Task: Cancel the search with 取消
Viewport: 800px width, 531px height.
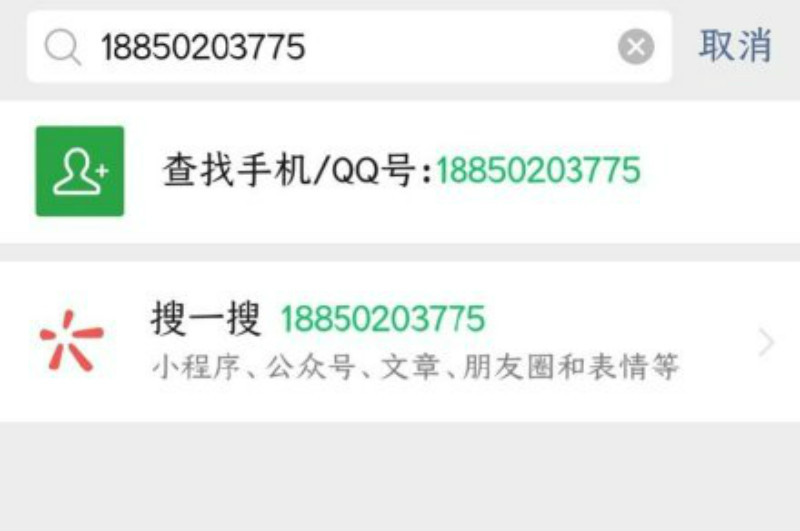Action: tap(735, 46)
